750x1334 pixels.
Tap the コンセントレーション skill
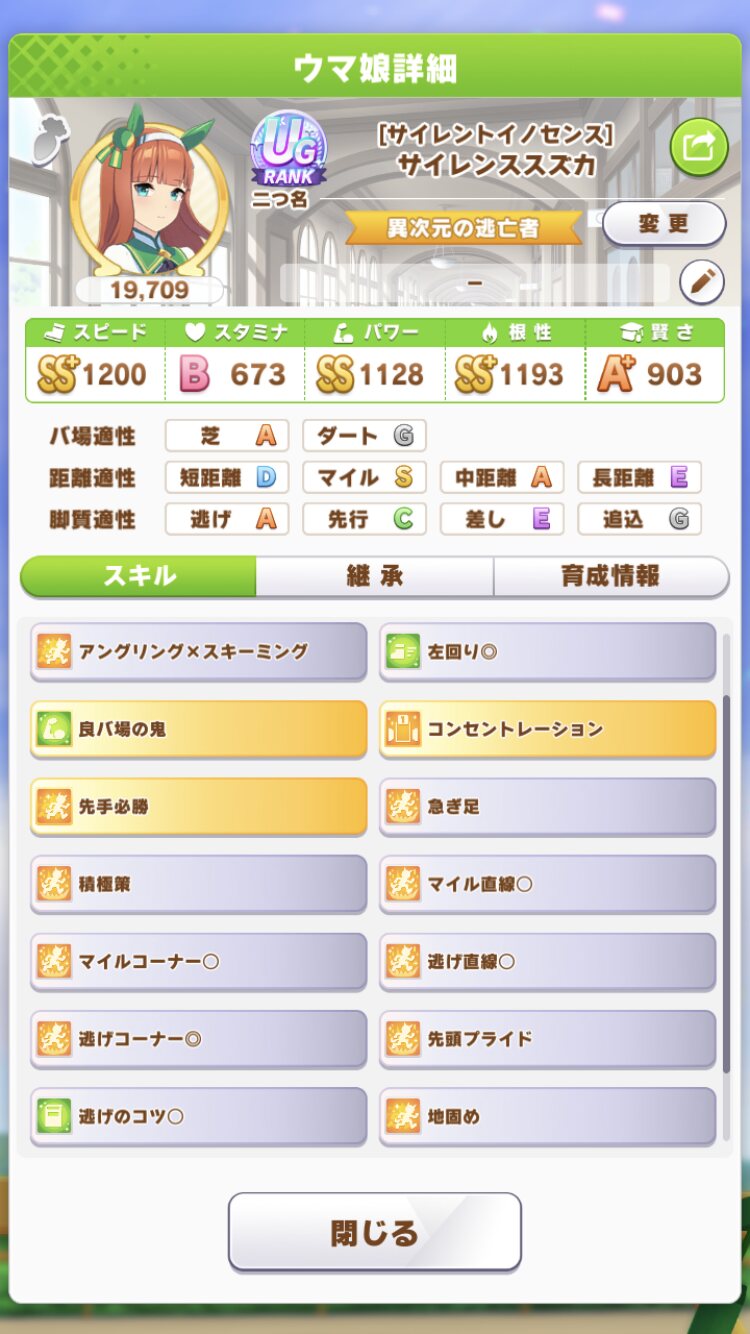548,729
